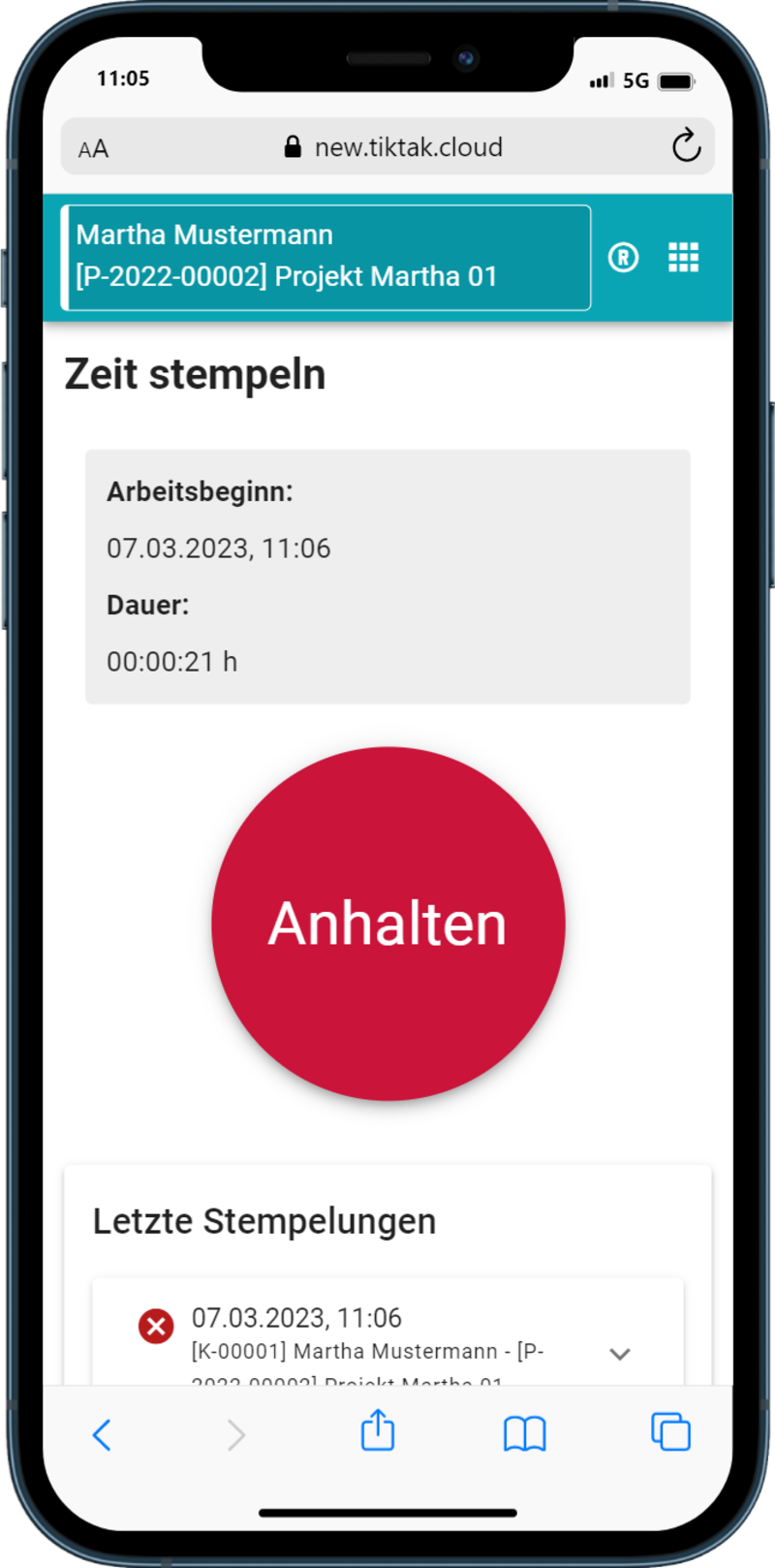Go back in the browser

click(x=102, y=1434)
